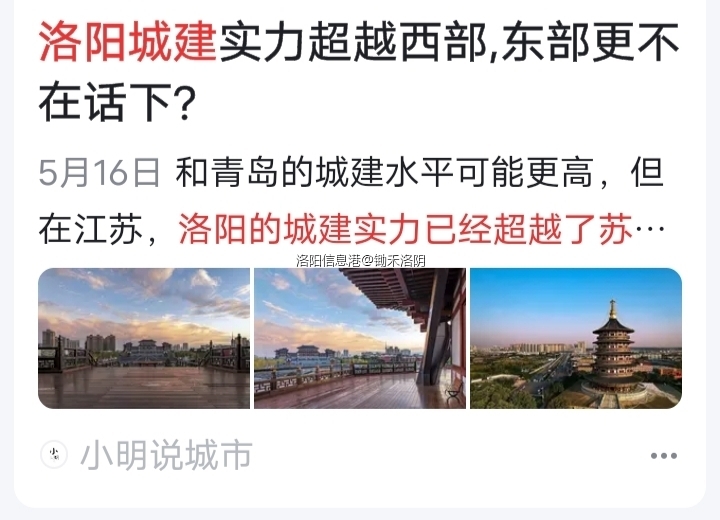Open the 洛阳城建实力超越西部 article title

click(359, 70)
